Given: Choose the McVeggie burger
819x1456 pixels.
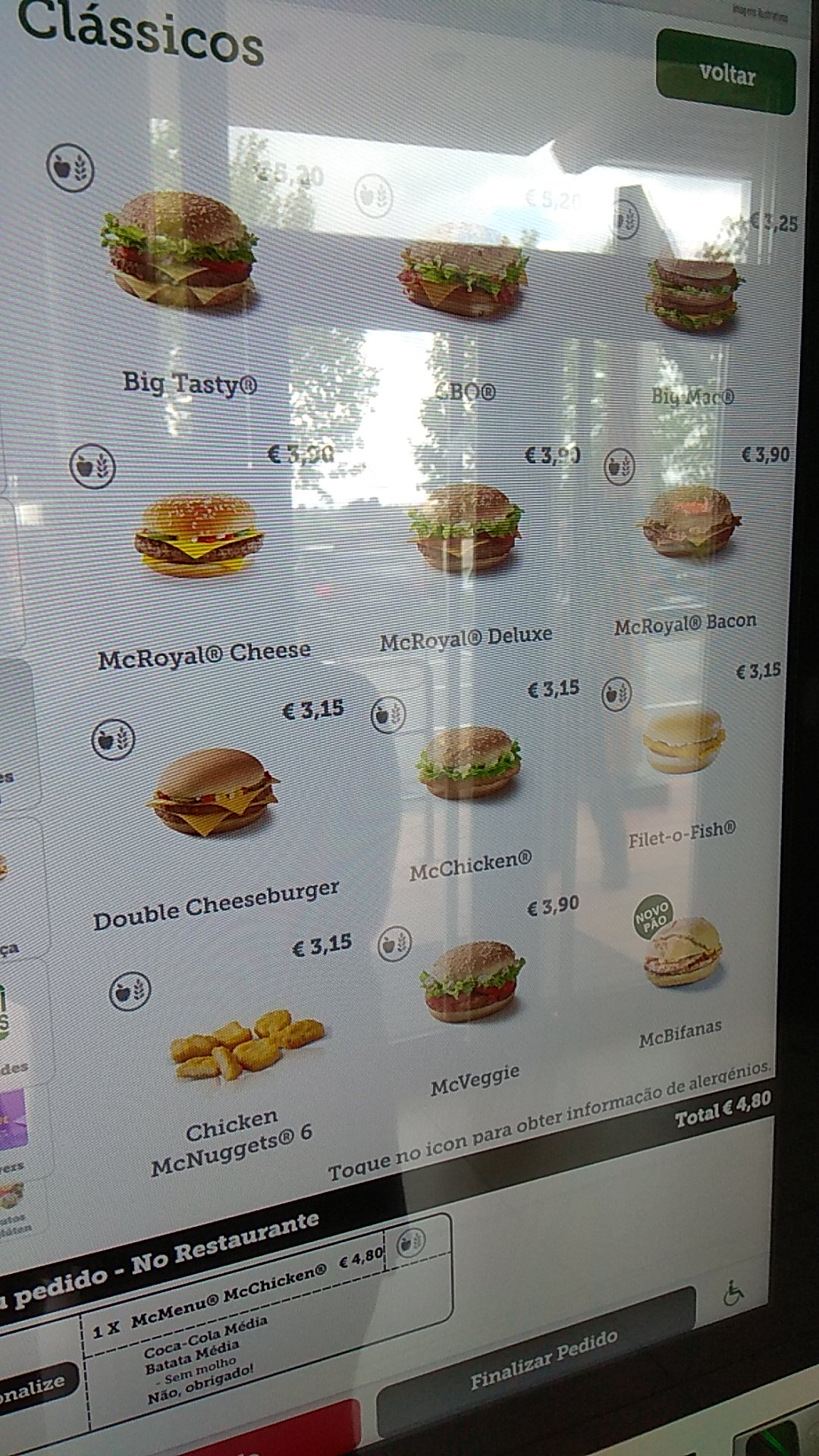Looking at the screenshot, I should tap(472, 983).
